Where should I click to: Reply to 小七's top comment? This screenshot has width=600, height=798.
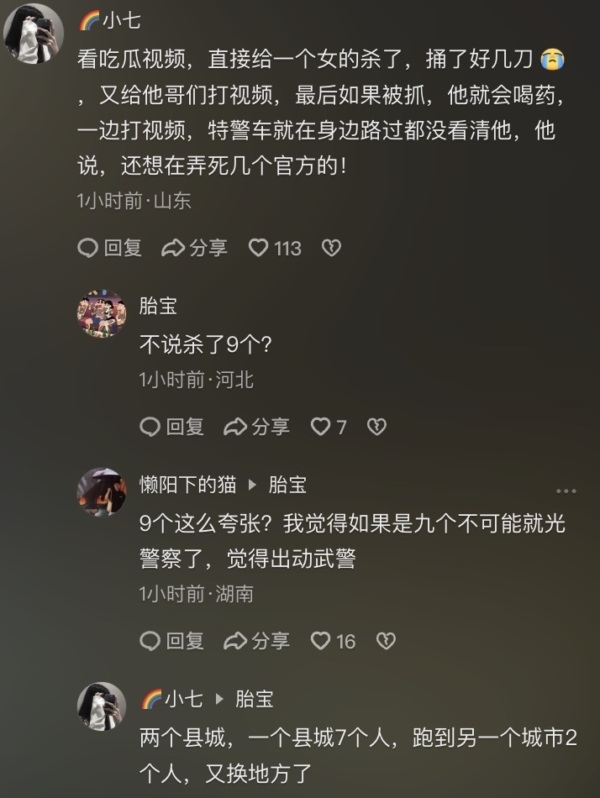pos(110,247)
